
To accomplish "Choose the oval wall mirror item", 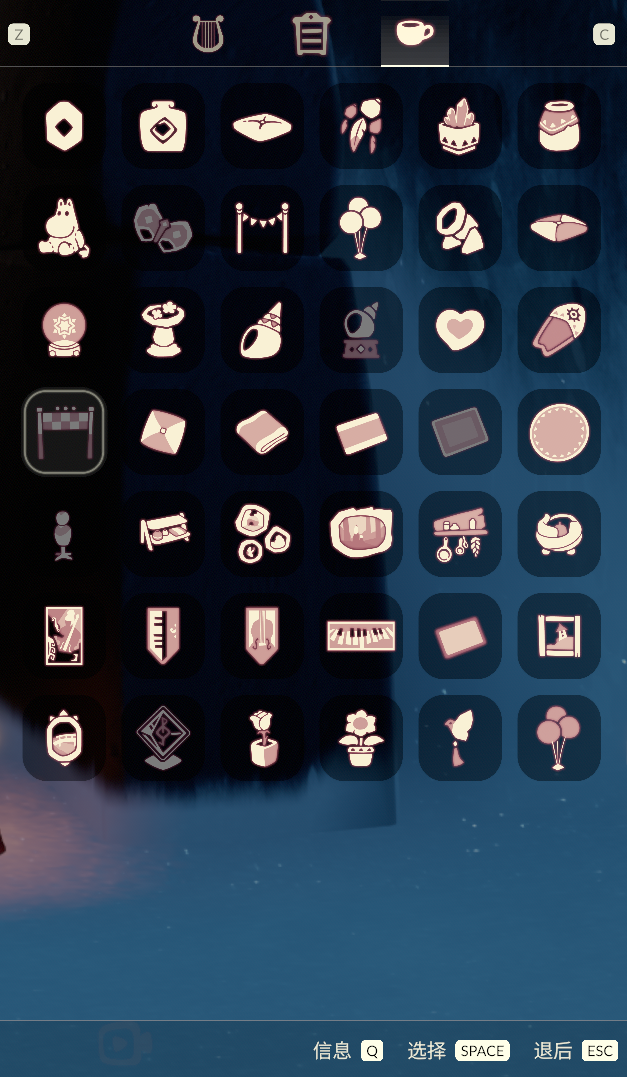I will pos(64,737).
